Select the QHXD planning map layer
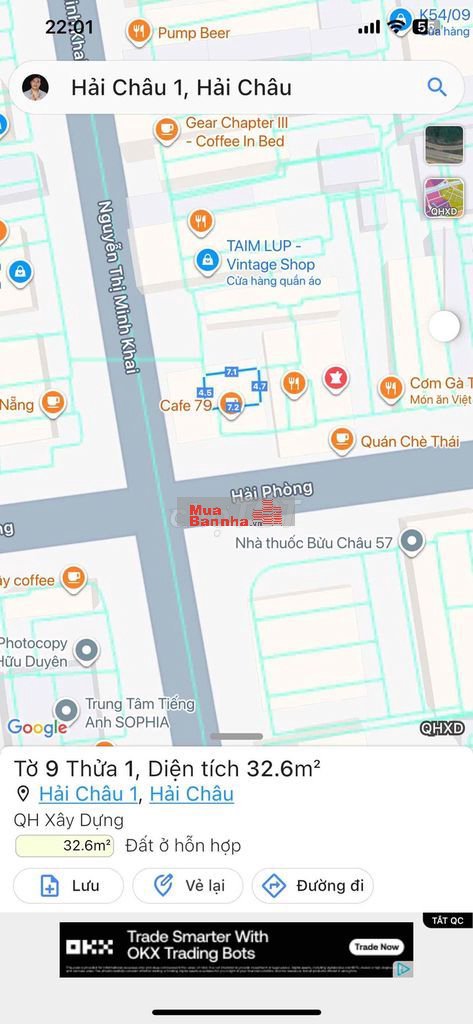The width and height of the screenshot is (473, 1024). point(444,197)
